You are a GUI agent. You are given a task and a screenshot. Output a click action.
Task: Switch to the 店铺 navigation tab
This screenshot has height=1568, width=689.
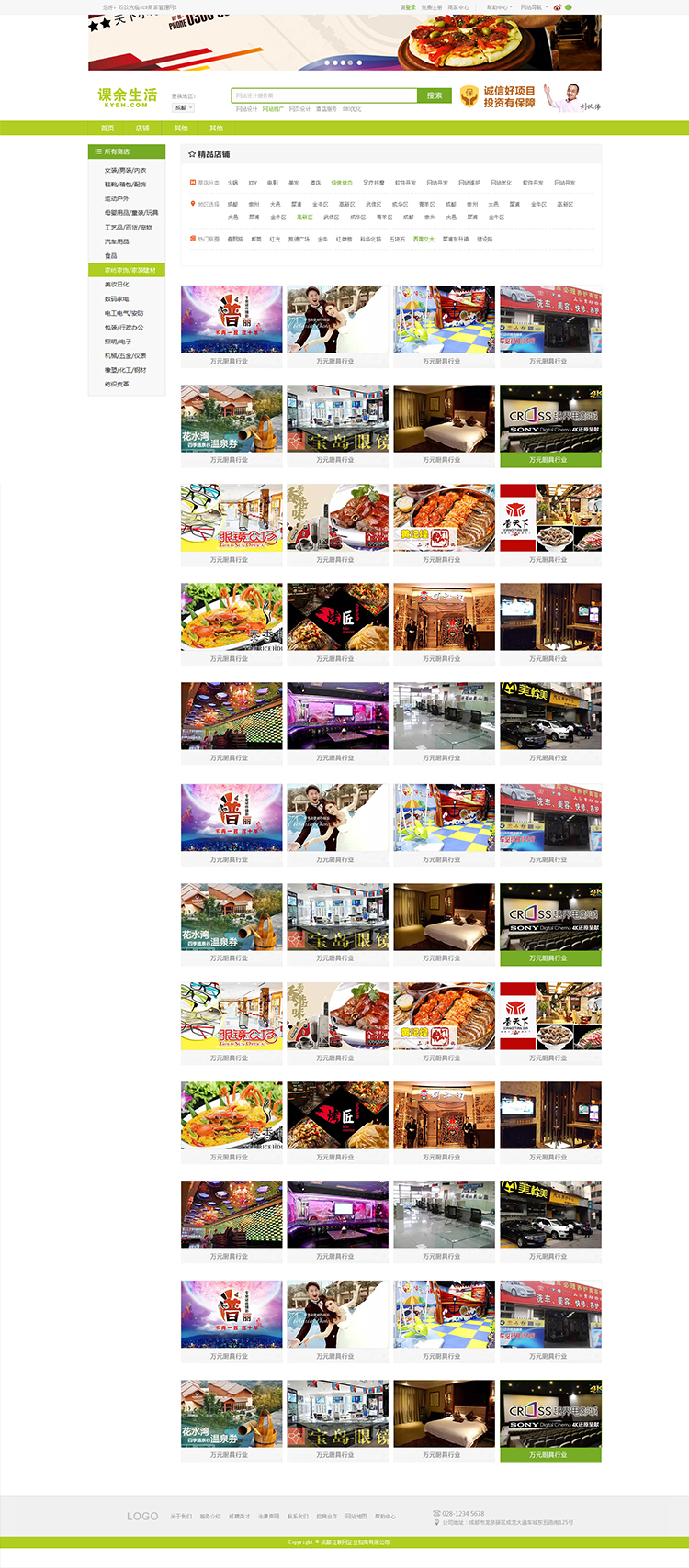(x=142, y=128)
